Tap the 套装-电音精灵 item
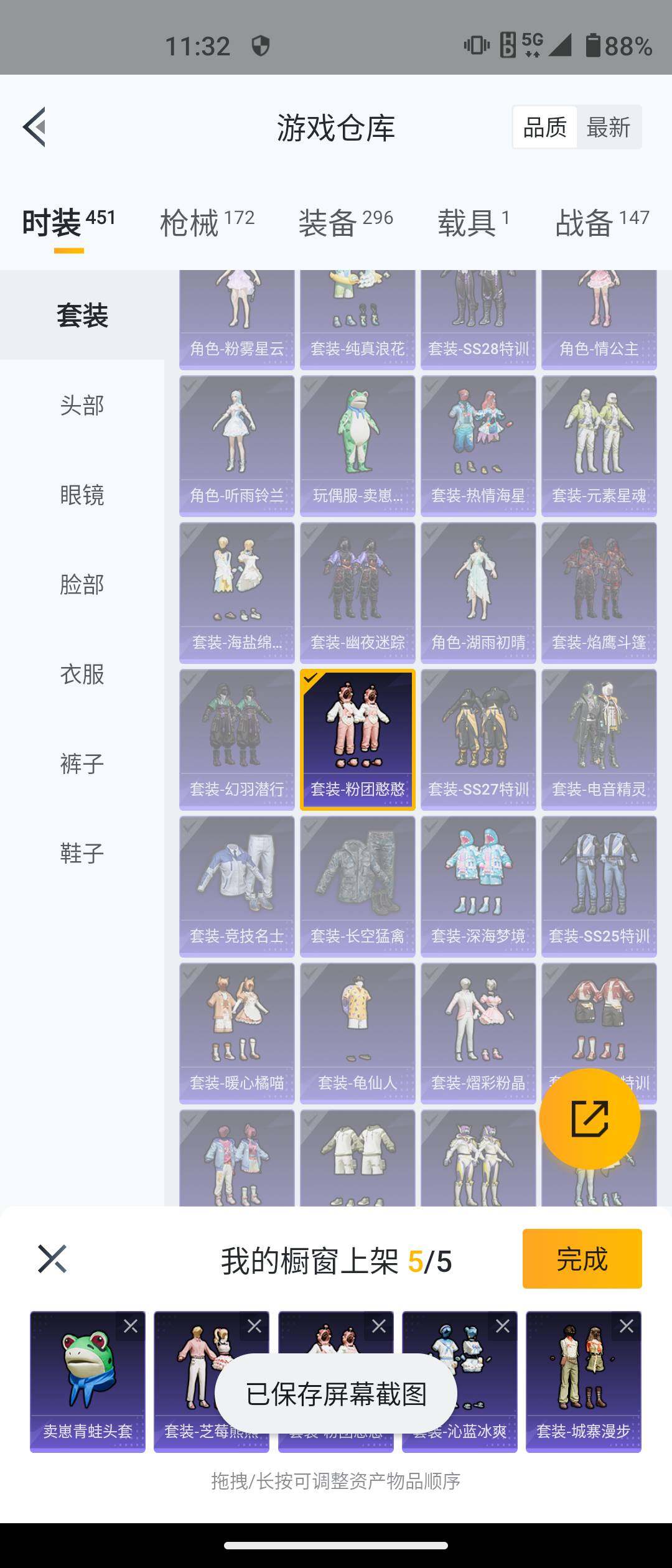Viewport: 672px width, 1568px height. (x=599, y=739)
